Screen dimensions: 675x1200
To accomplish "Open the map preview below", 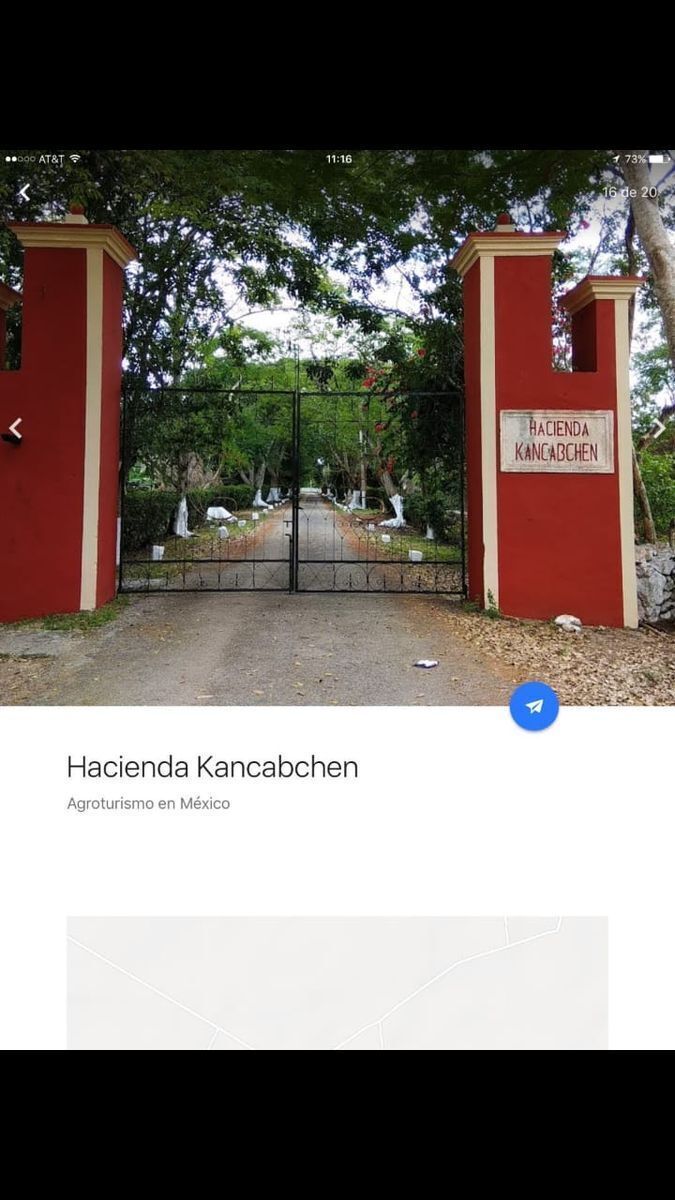I will [x=337, y=982].
